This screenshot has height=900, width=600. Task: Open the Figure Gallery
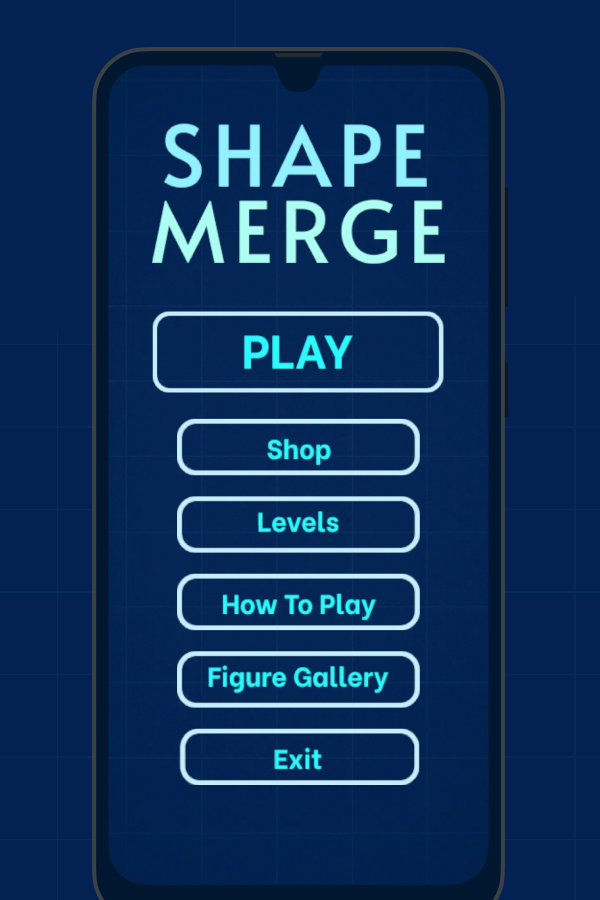click(x=298, y=680)
